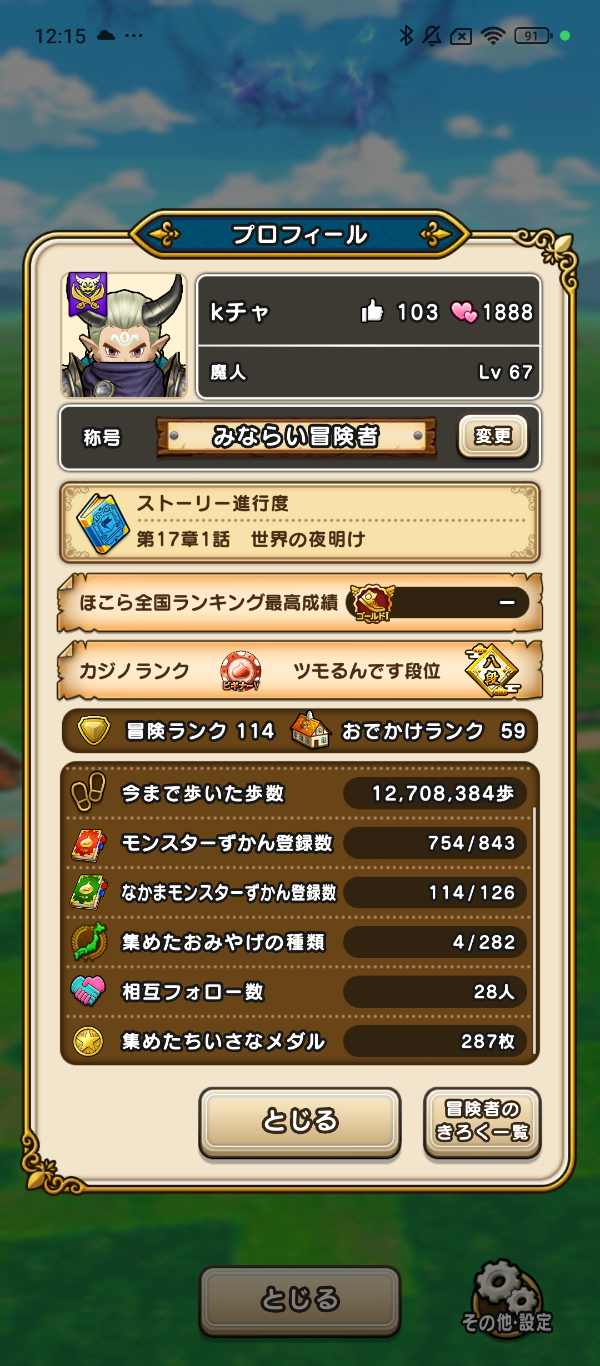Open the ストーリー進行度 story progress card

(300, 522)
